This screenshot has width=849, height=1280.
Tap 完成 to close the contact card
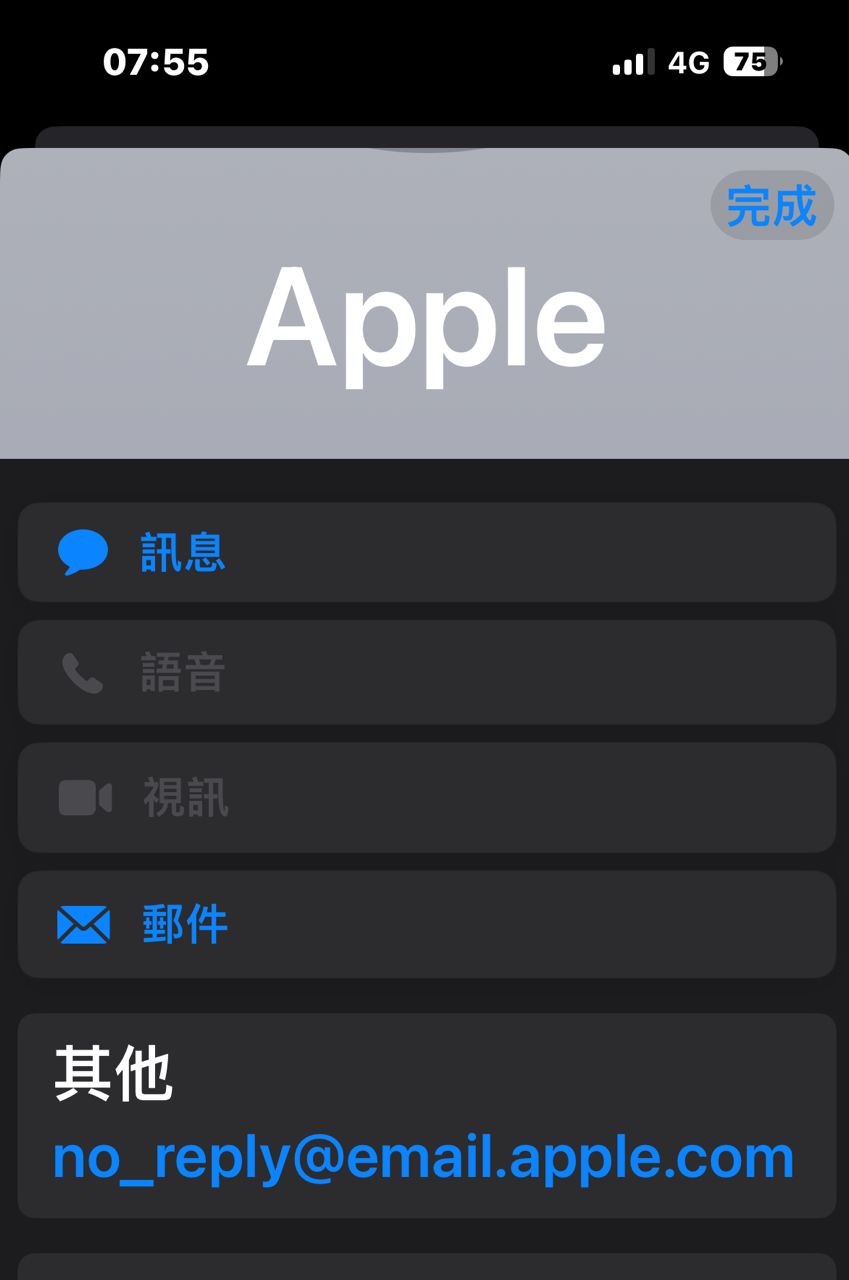(771, 206)
